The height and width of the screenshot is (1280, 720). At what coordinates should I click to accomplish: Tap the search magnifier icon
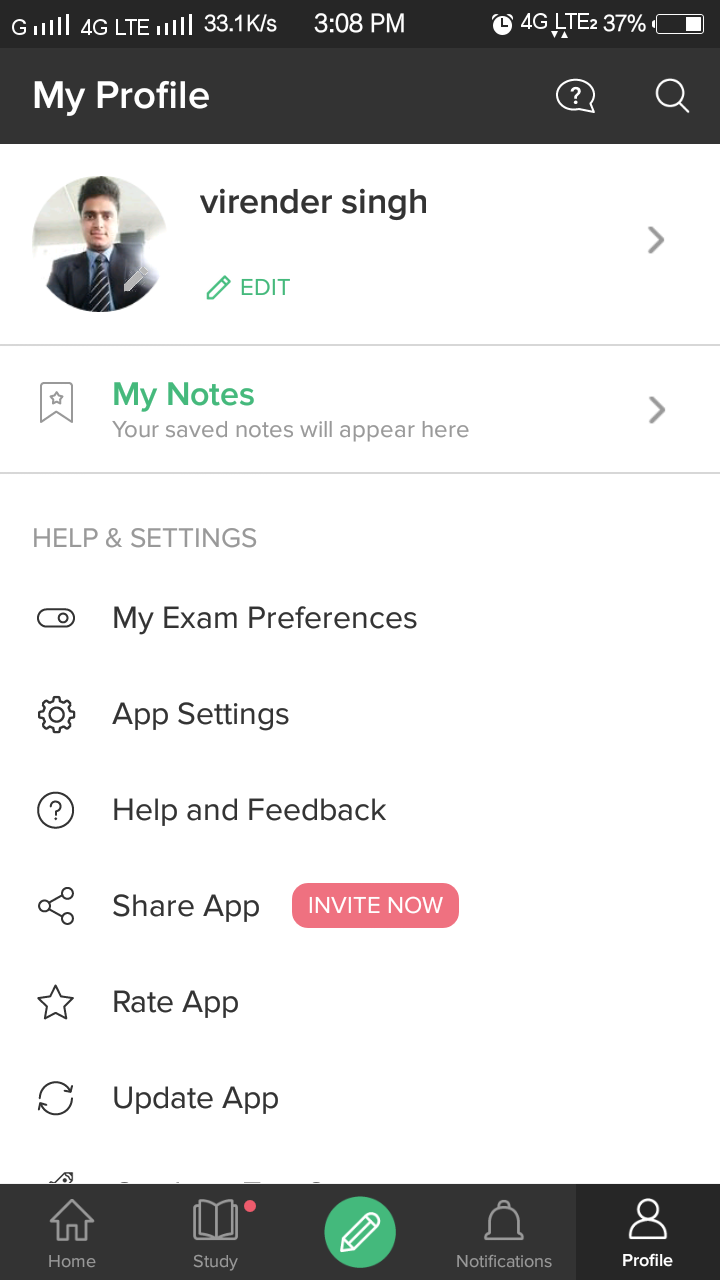[x=672, y=97]
